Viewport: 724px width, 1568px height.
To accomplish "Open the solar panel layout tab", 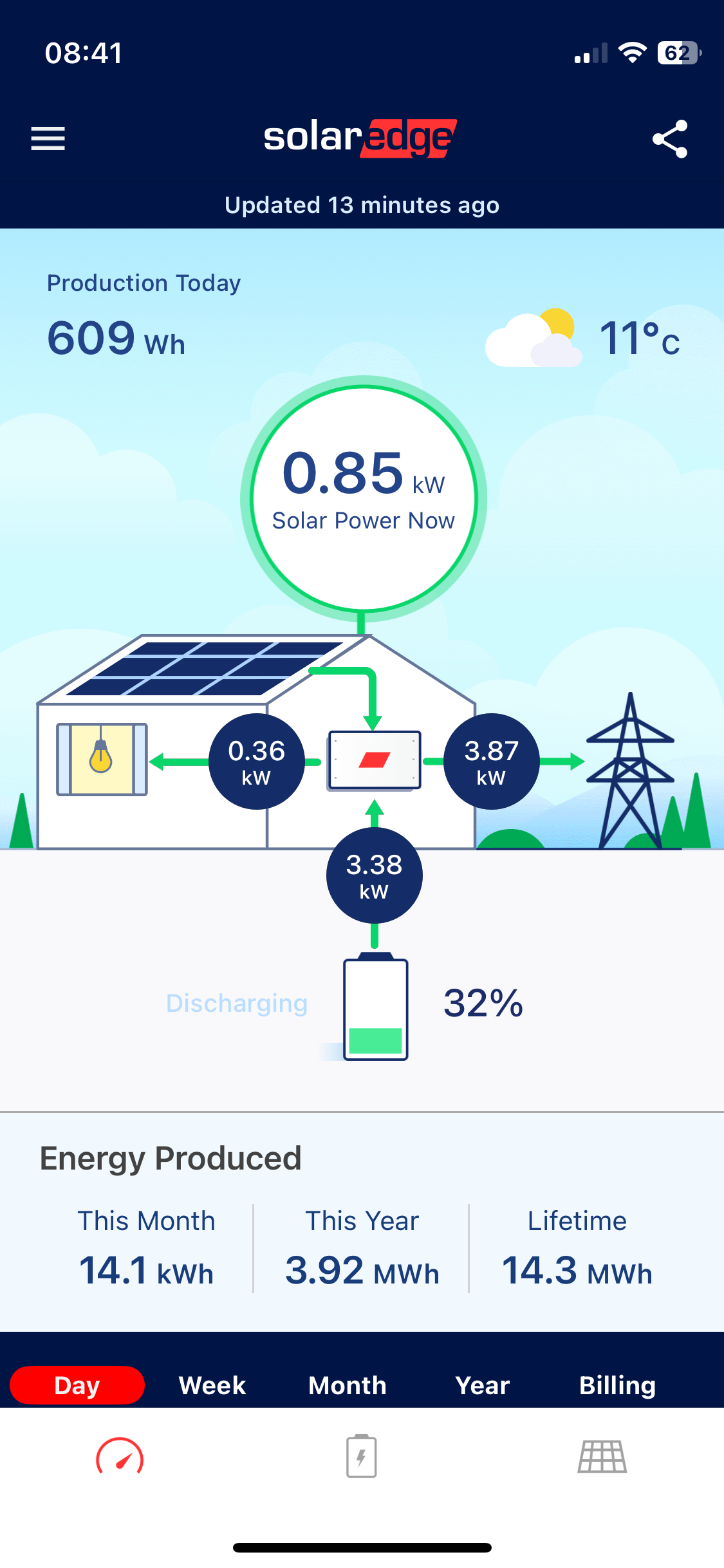I will 602,1457.
